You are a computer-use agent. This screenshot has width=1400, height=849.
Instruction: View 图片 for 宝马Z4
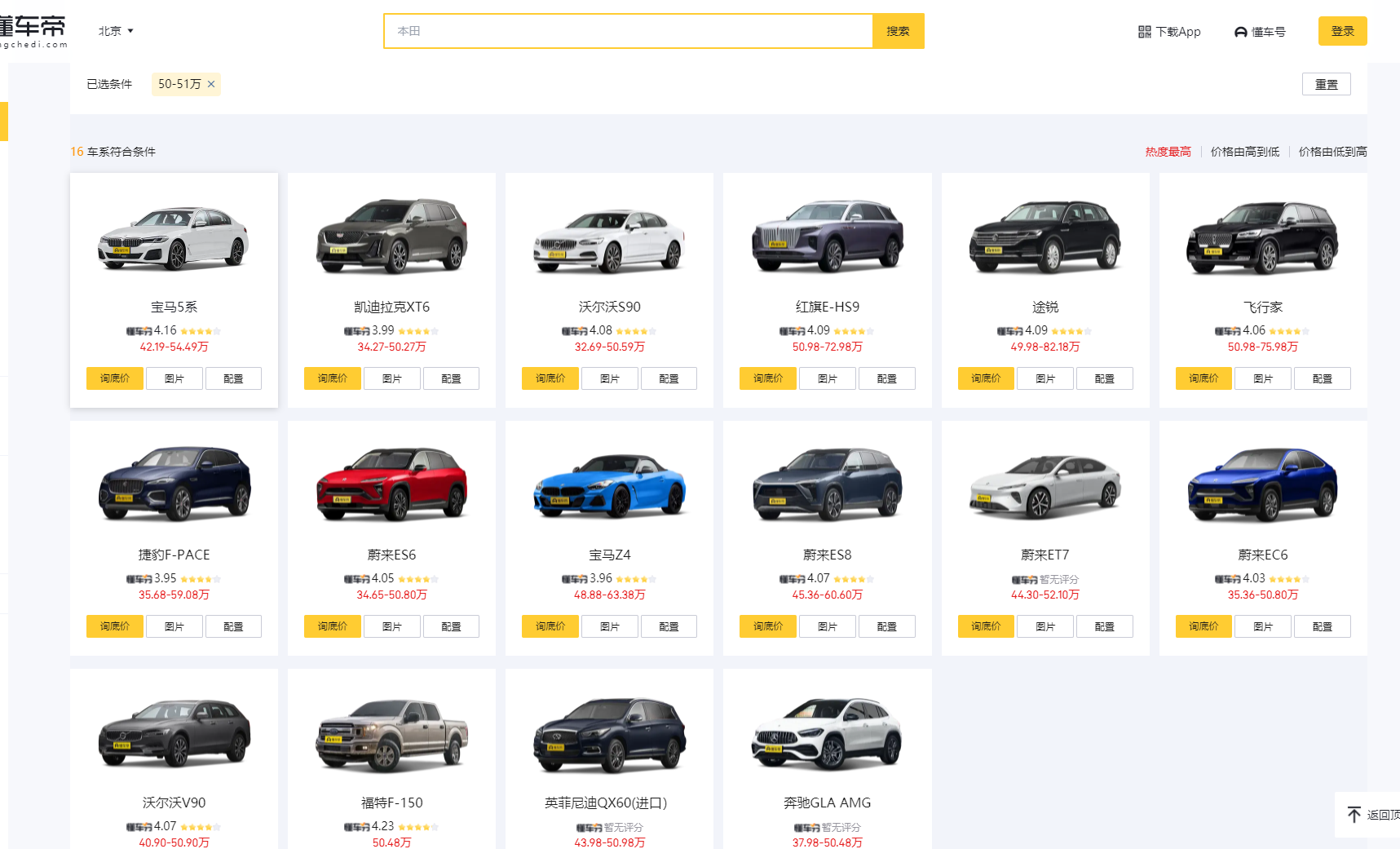pos(609,626)
